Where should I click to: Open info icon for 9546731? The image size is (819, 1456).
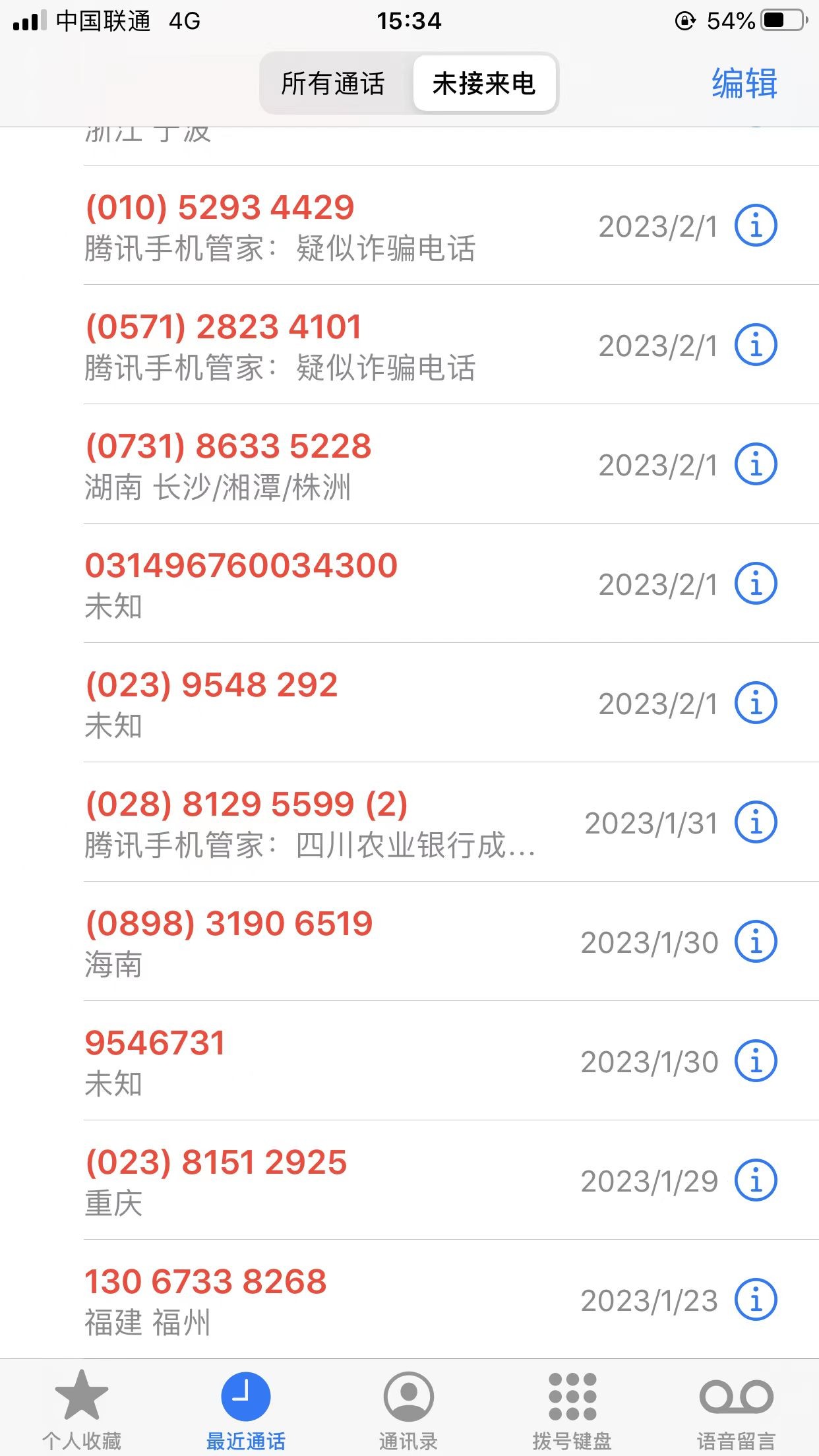[x=756, y=1062]
